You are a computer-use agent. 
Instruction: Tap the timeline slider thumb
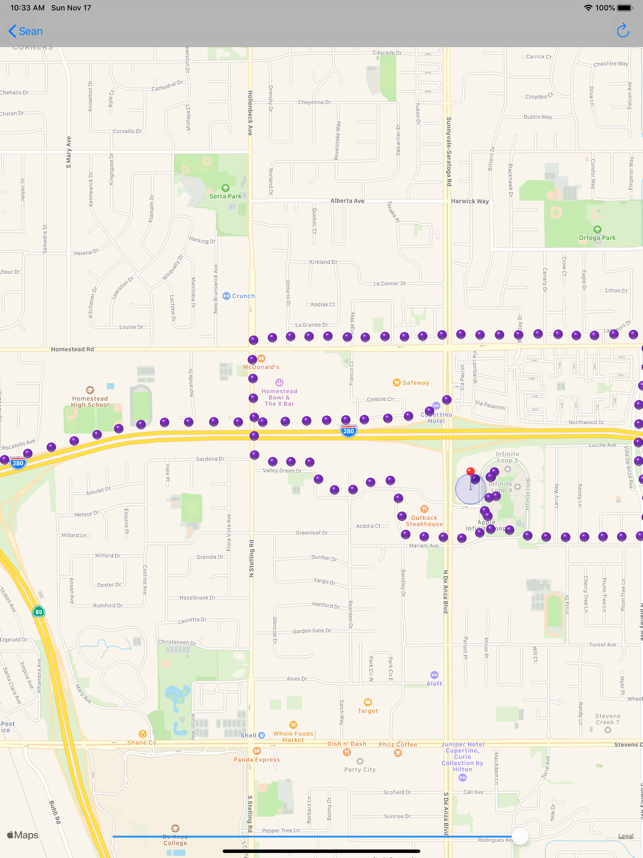pyautogui.click(x=520, y=837)
